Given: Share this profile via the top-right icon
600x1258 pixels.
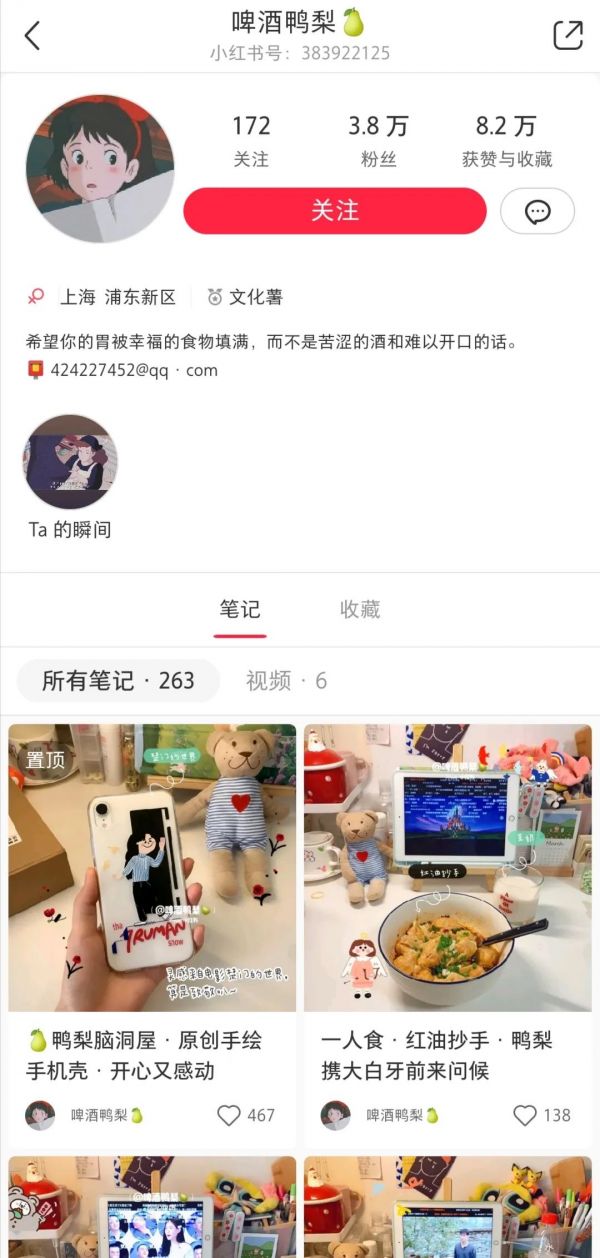Looking at the screenshot, I should [x=567, y=36].
